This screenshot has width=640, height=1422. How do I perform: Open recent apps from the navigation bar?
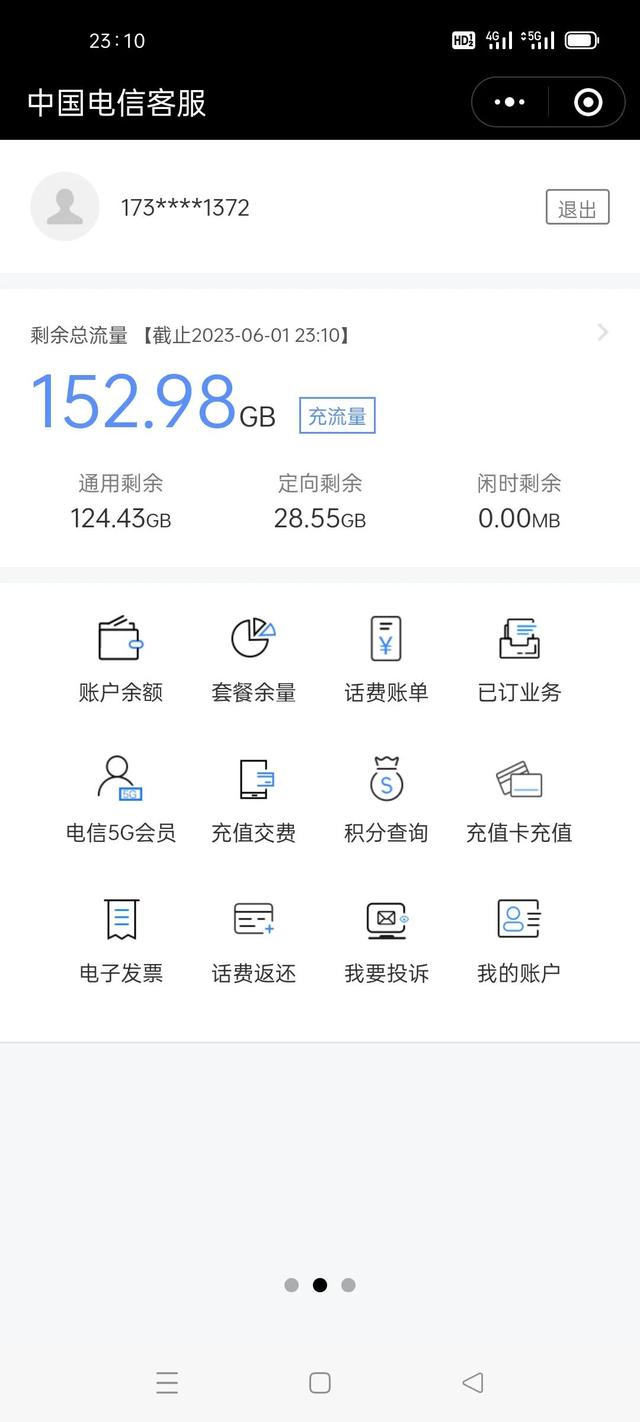167,1382
